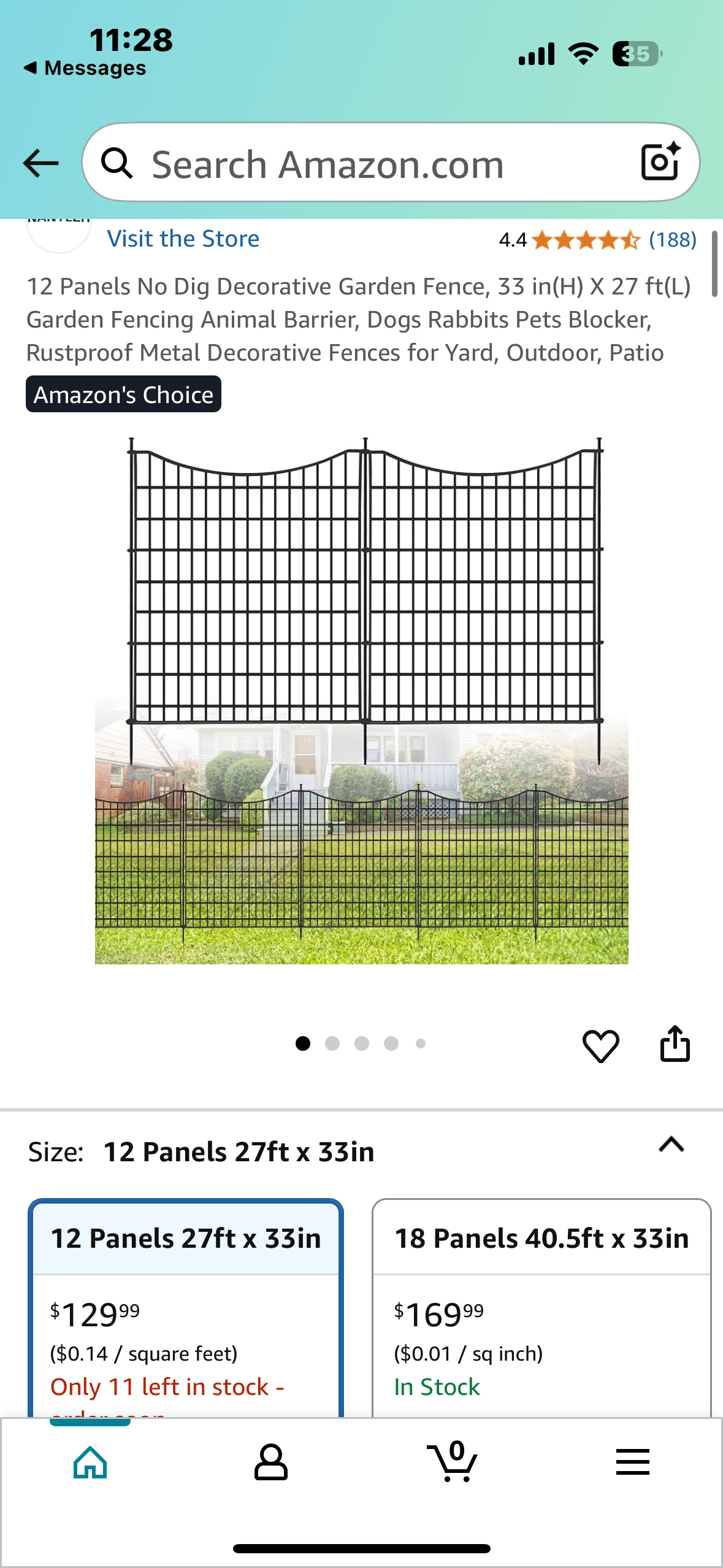Share this product listing
Viewport: 723px width, 1568px height.
click(x=675, y=1043)
